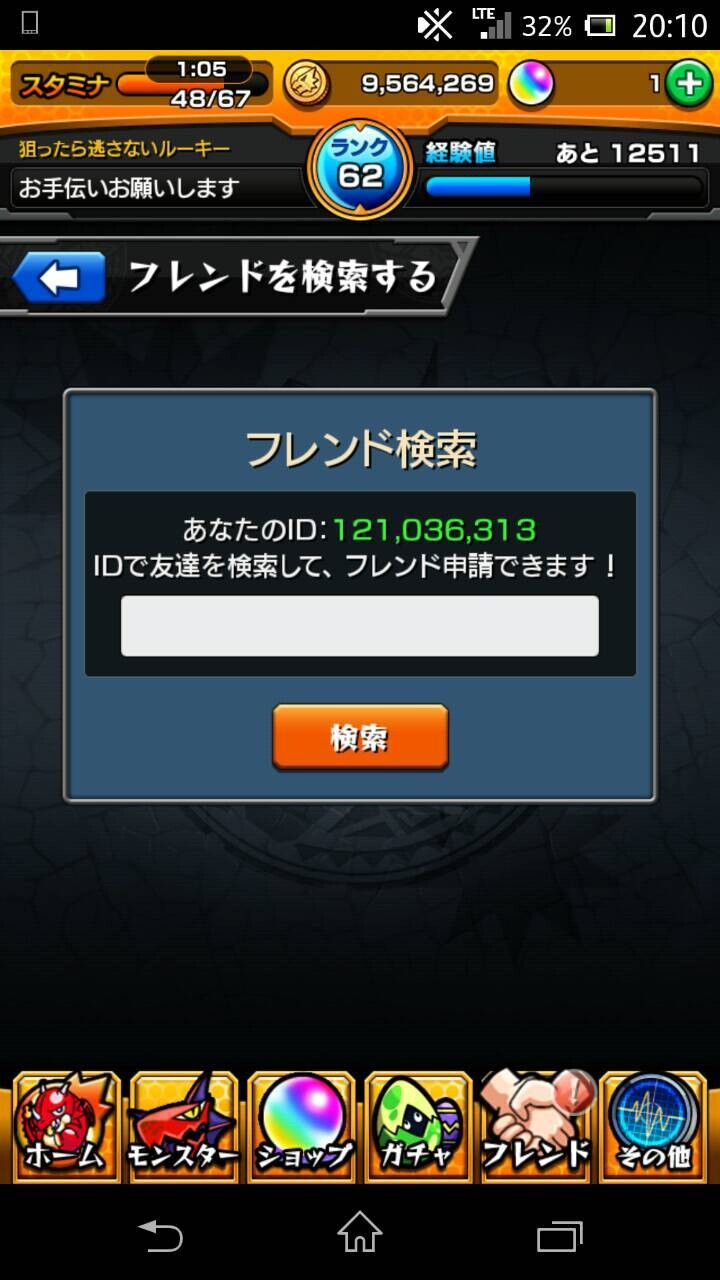Tap the orange 検索 search button
720x1280 pixels.
pyautogui.click(x=360, y=737)
